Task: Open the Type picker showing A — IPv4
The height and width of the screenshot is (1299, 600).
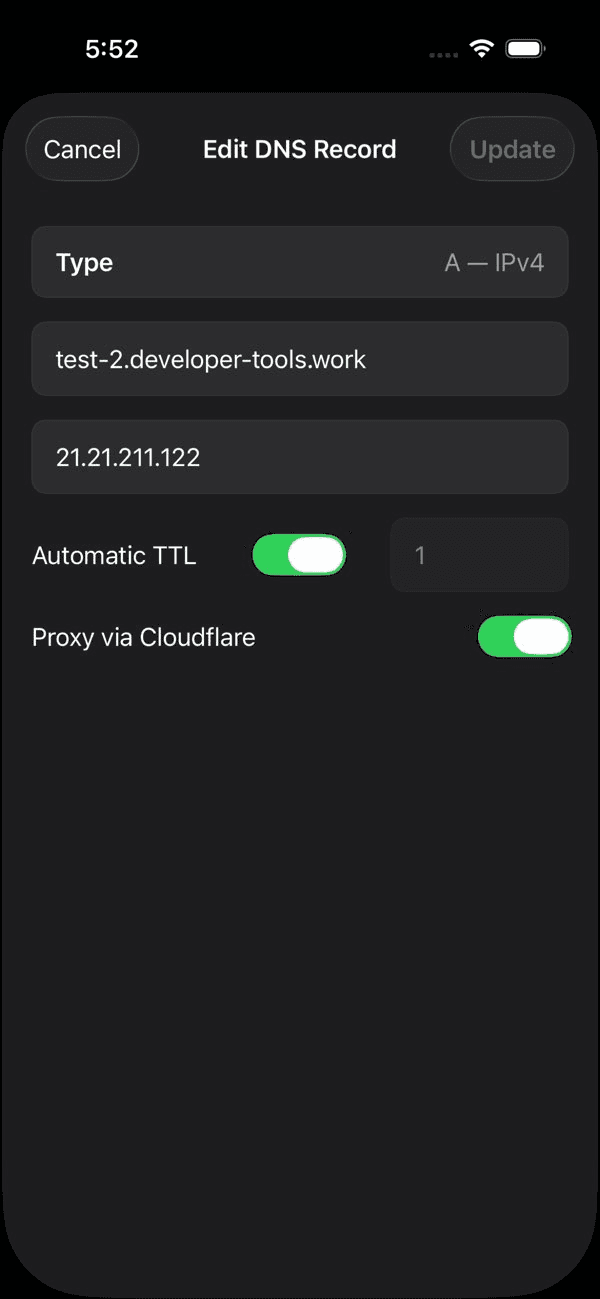Action: point(300,263)
